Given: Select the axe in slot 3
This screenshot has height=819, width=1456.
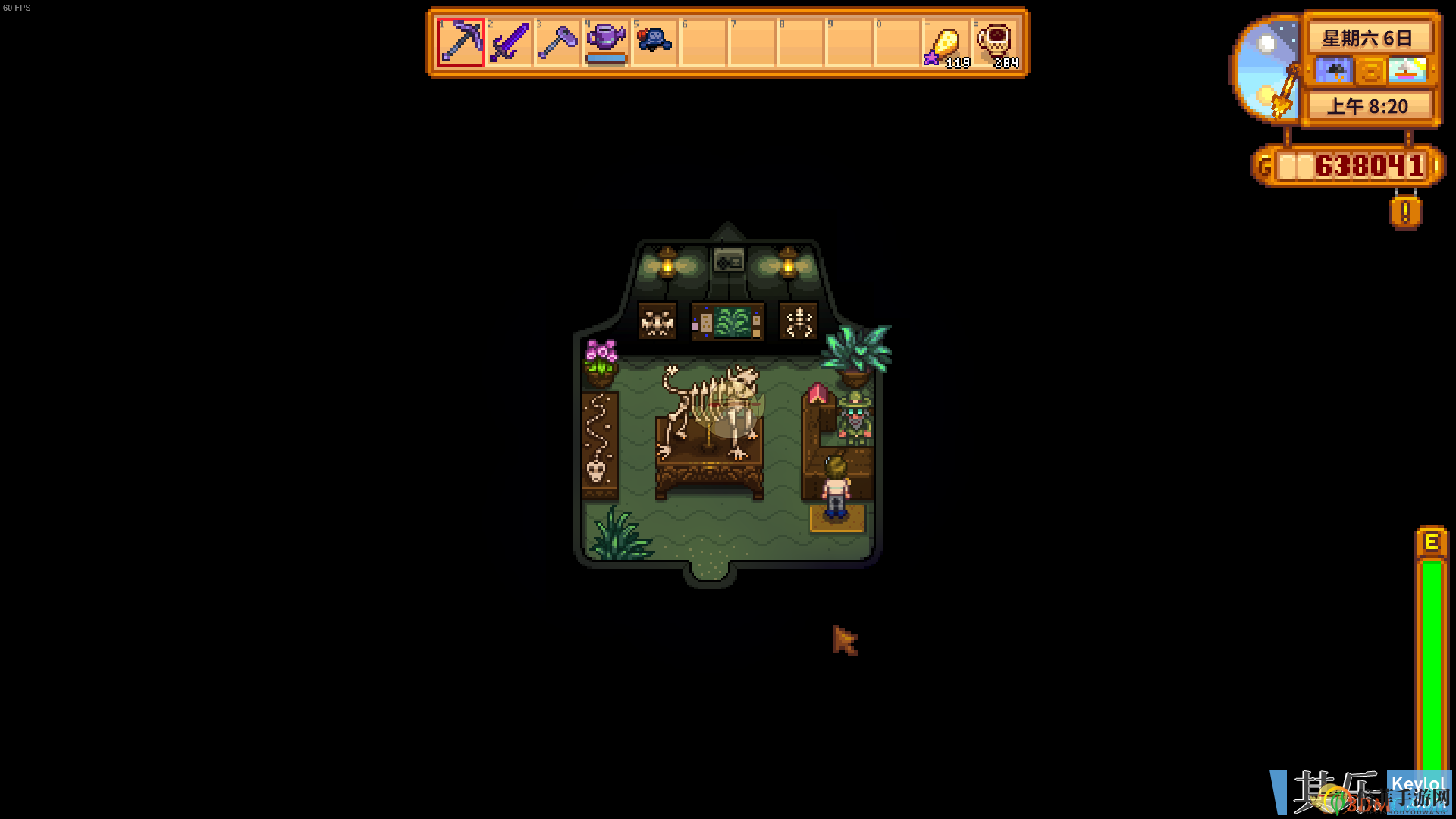Looking at the screenshot, I should pos(558,42).
